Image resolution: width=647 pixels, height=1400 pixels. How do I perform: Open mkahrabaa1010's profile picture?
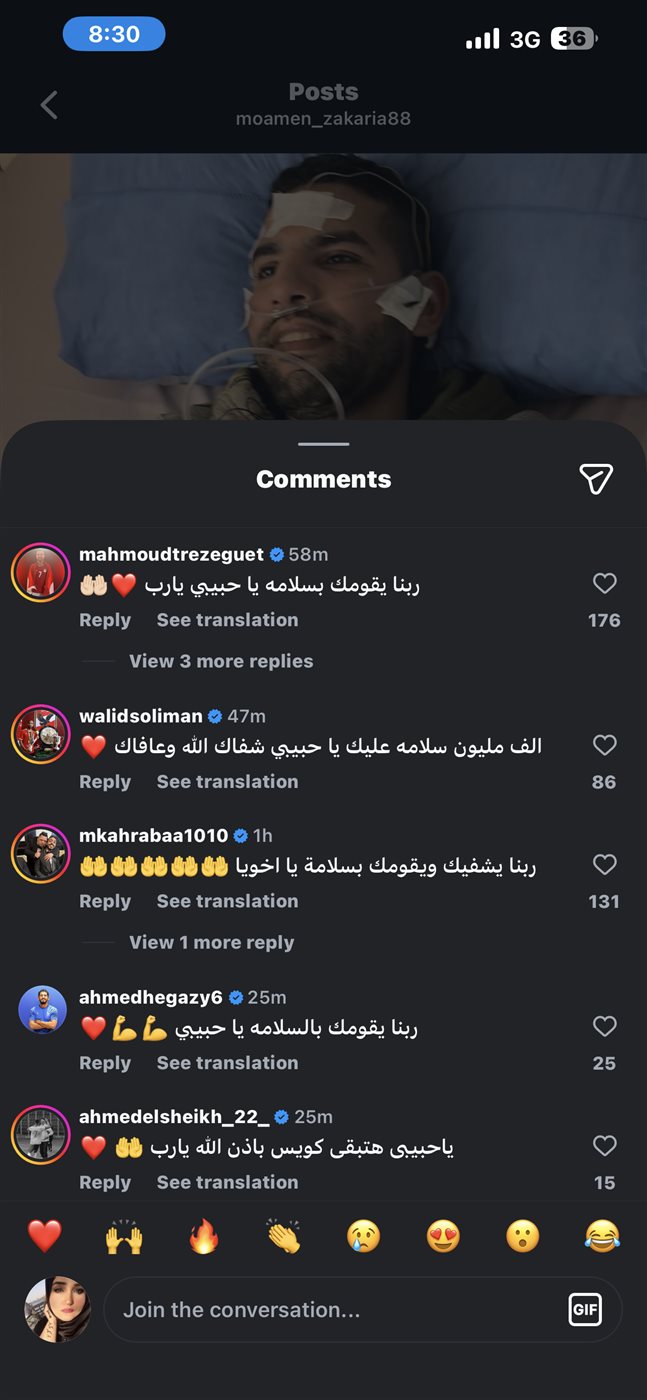(x=41, y=853)
